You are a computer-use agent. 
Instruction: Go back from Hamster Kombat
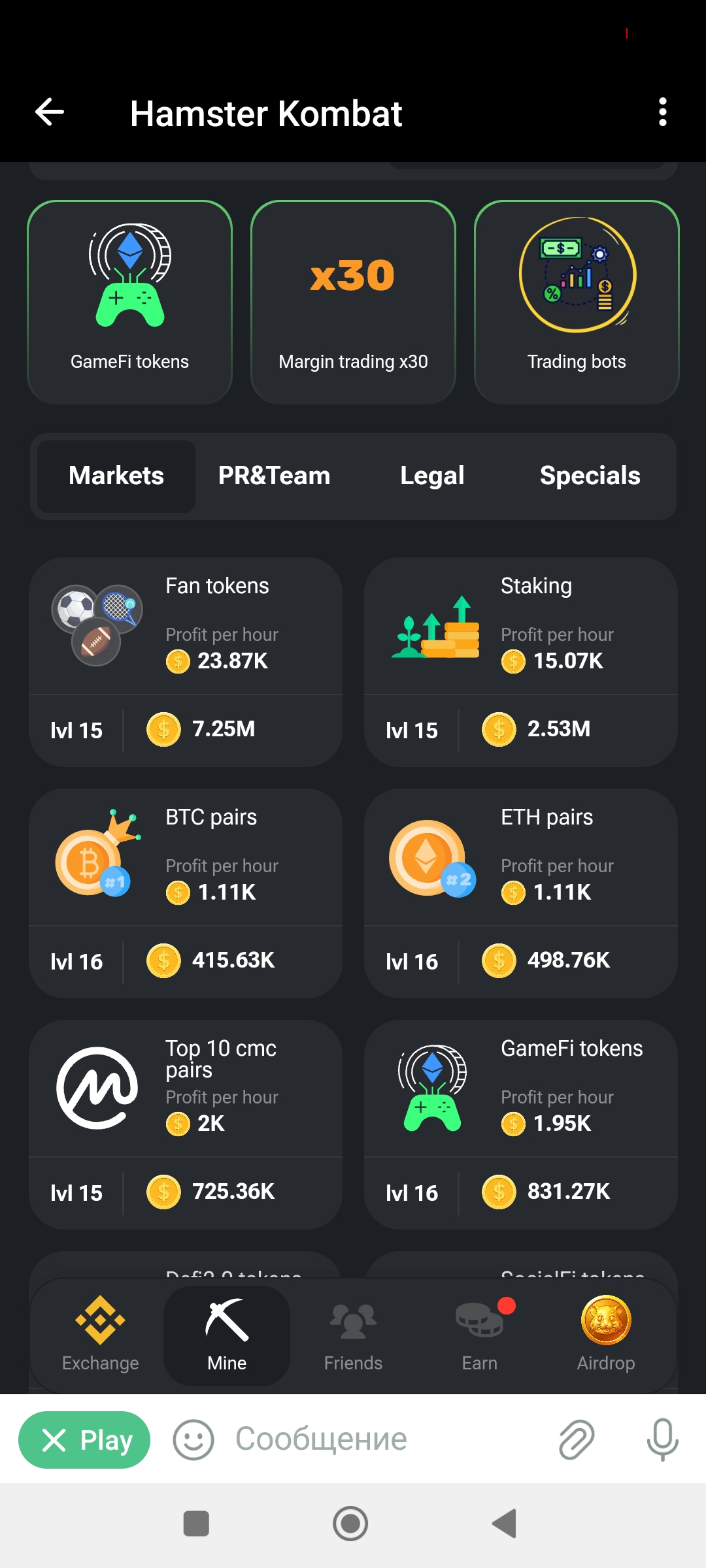pyautogui.click(x=50, y=112)
